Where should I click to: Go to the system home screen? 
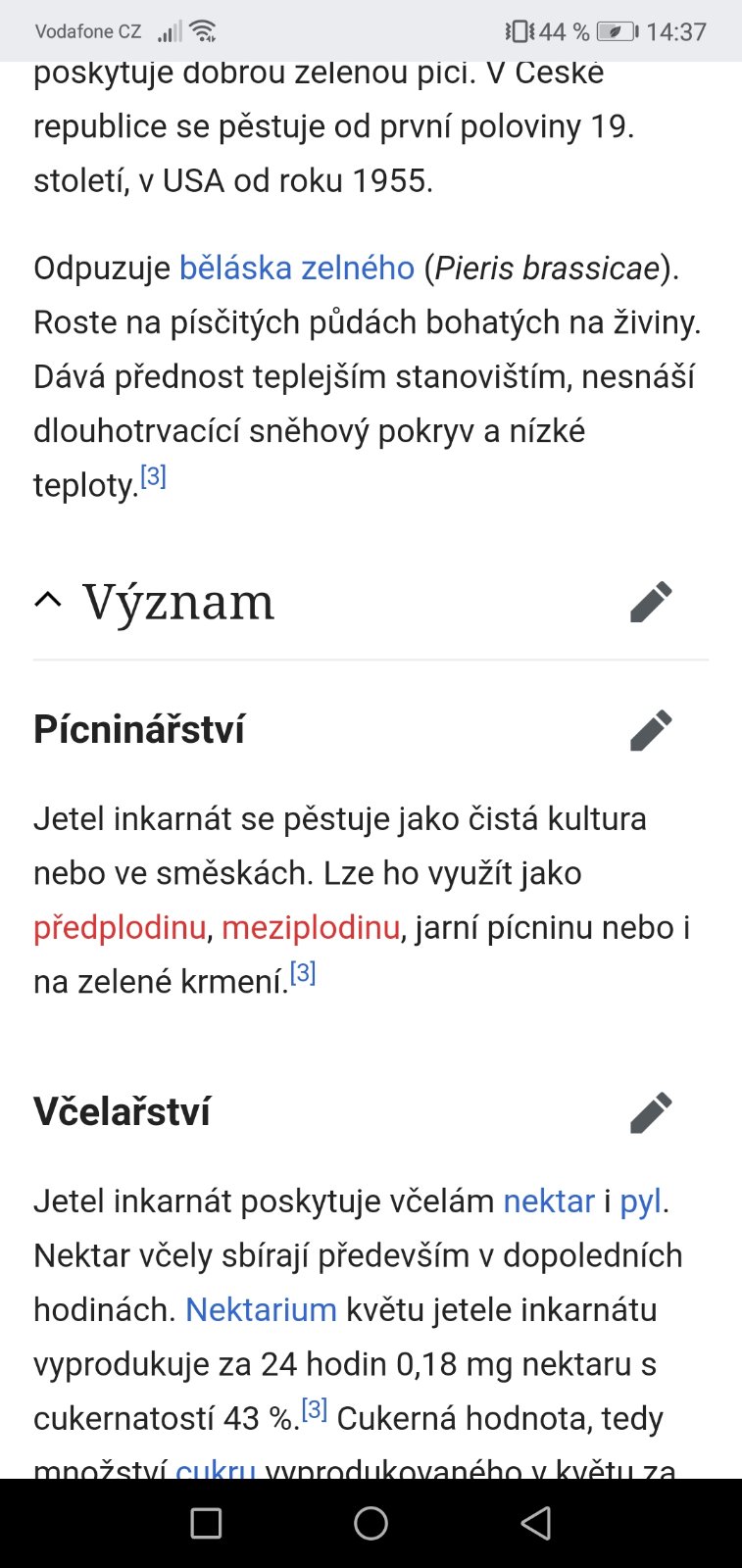tap(371, 1523)
